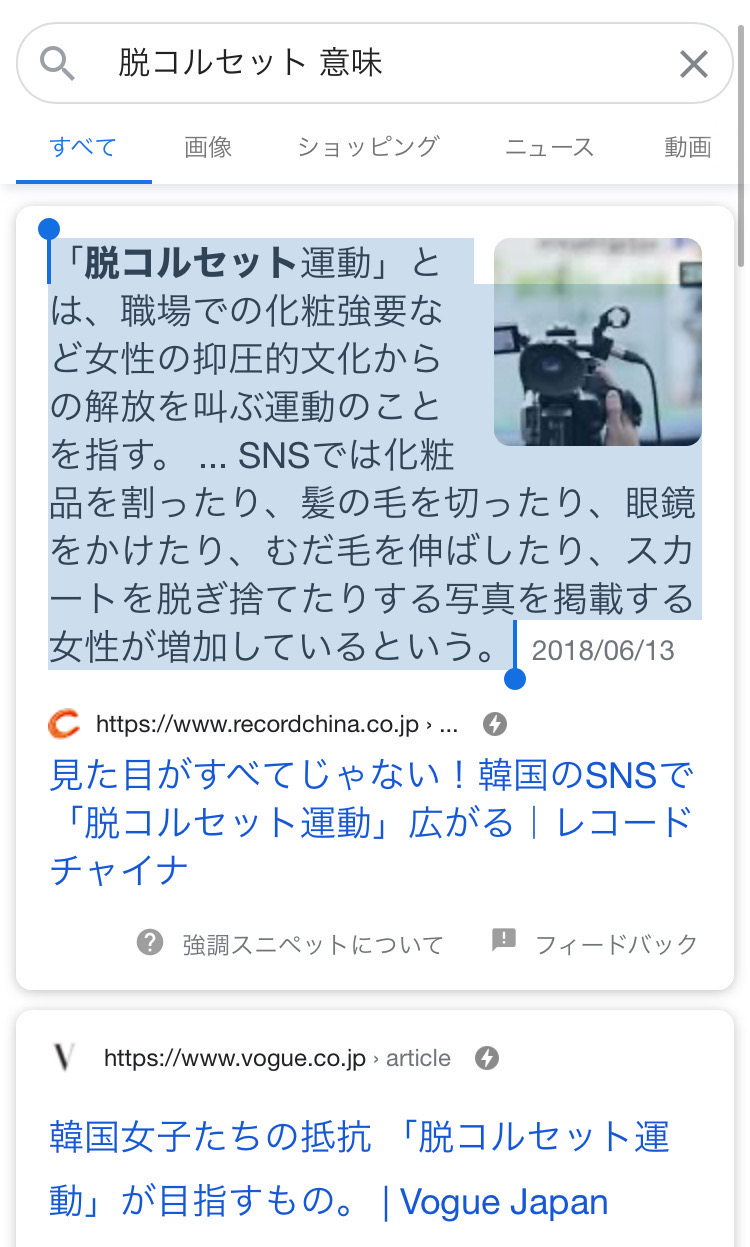Switch to the 画像 tab
This screenshot has width=750, height=1247.
(x=208, y=148)
